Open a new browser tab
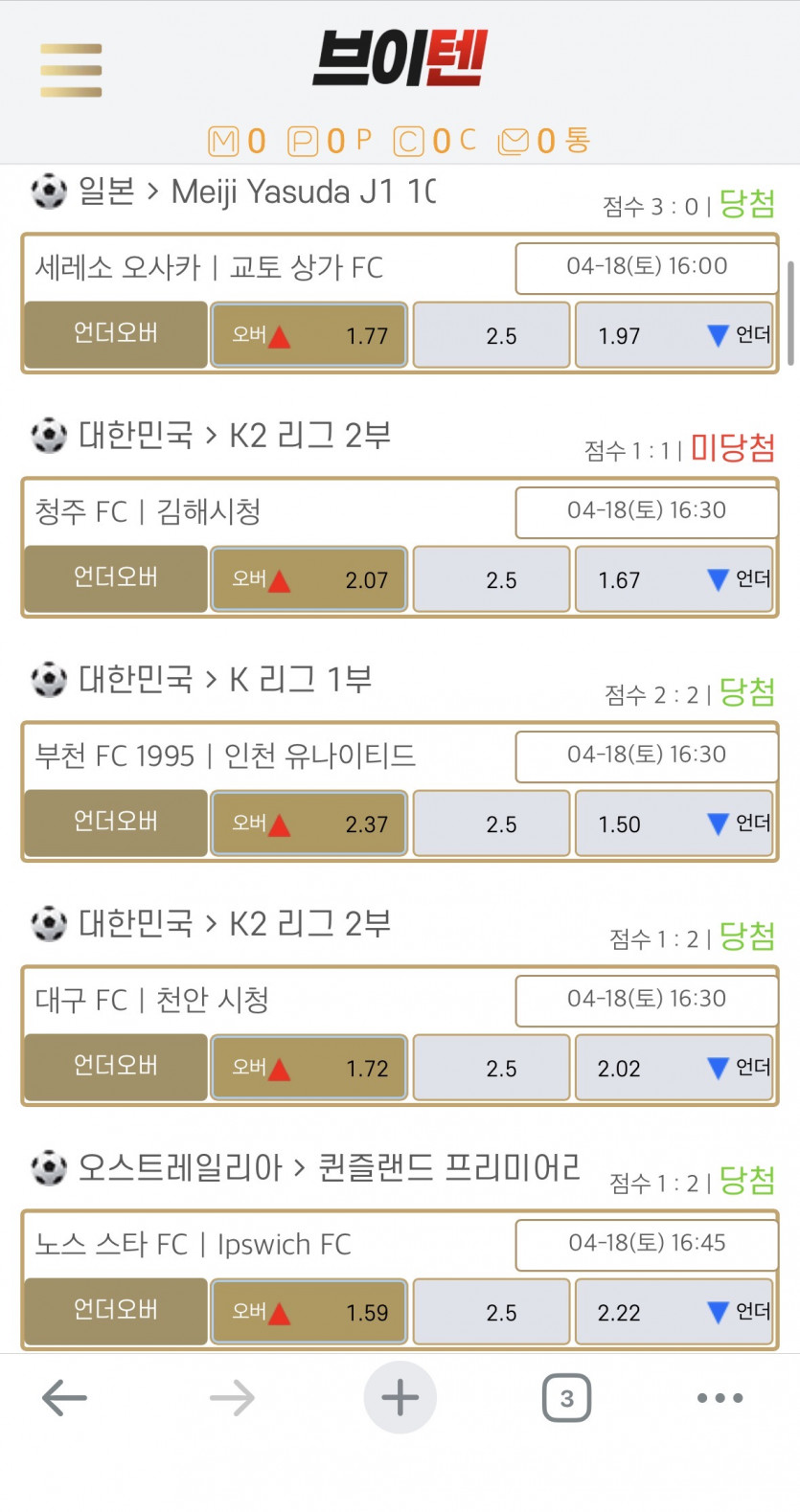This screenshot has height=1512, width=800. pyautogui.click(x=400, y=1398)
